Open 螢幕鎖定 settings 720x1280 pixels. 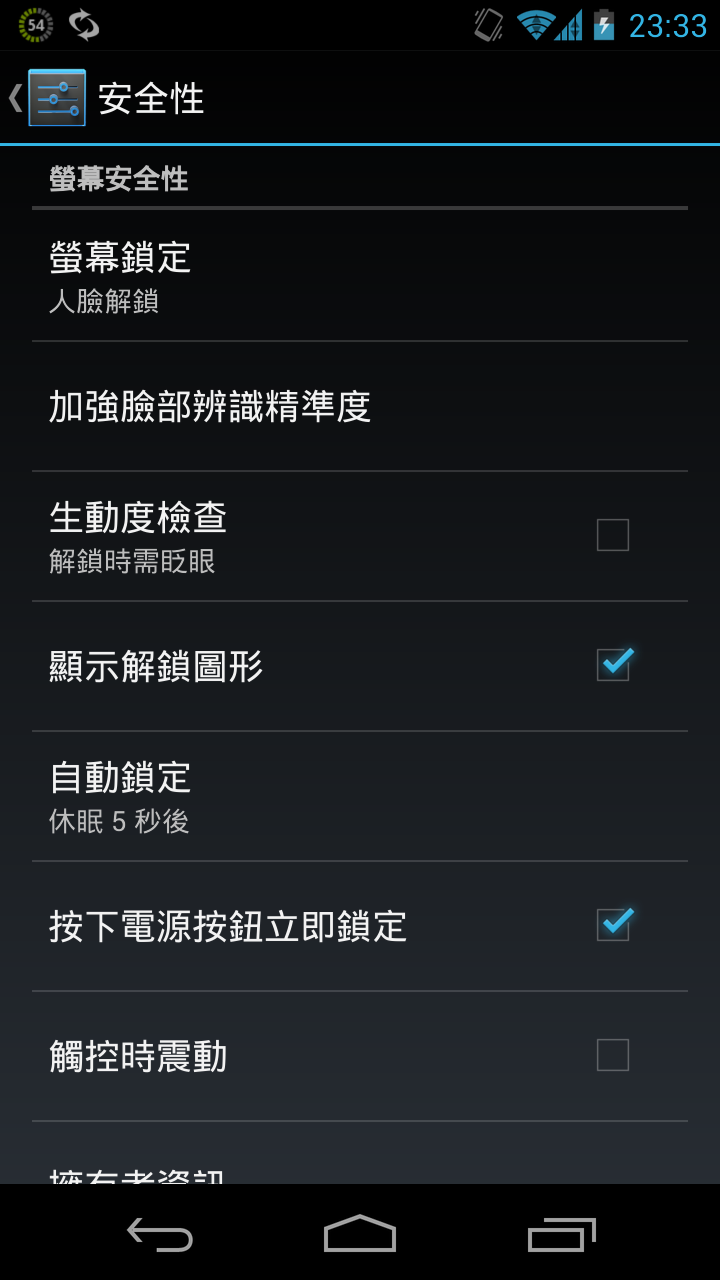[360, 276]
